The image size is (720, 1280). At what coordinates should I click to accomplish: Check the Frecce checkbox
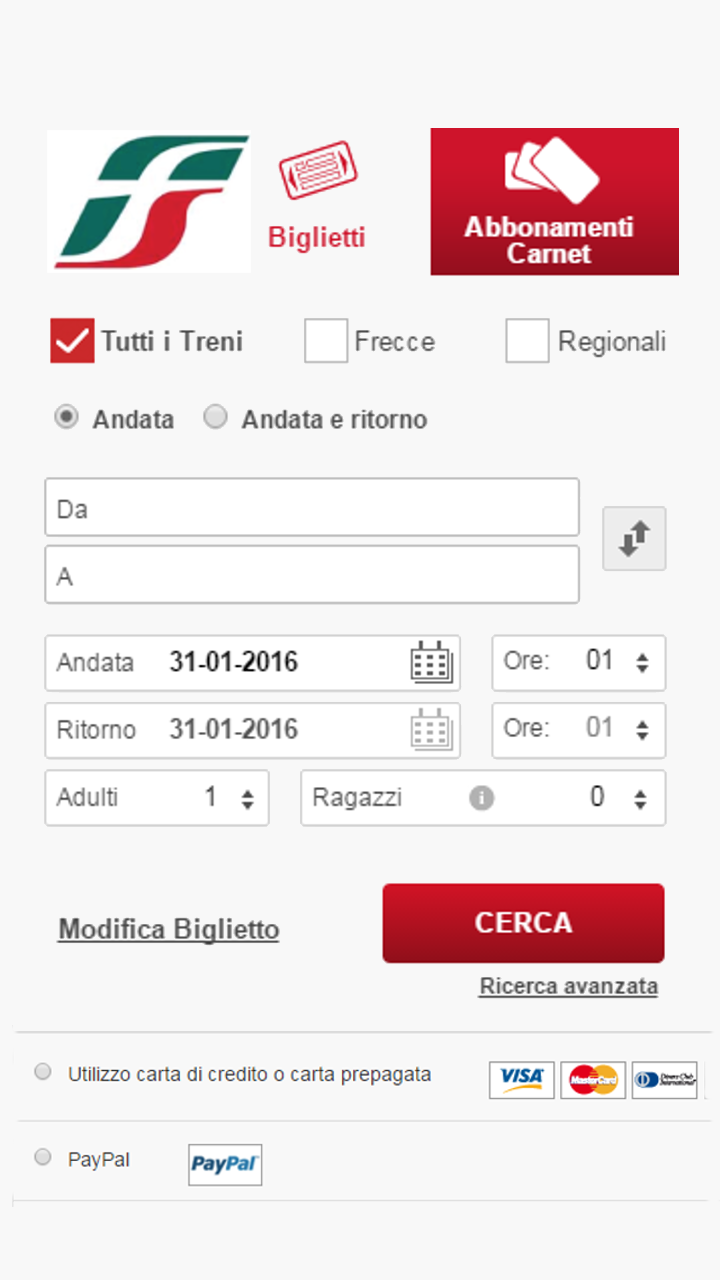click(x=326, y=341)
